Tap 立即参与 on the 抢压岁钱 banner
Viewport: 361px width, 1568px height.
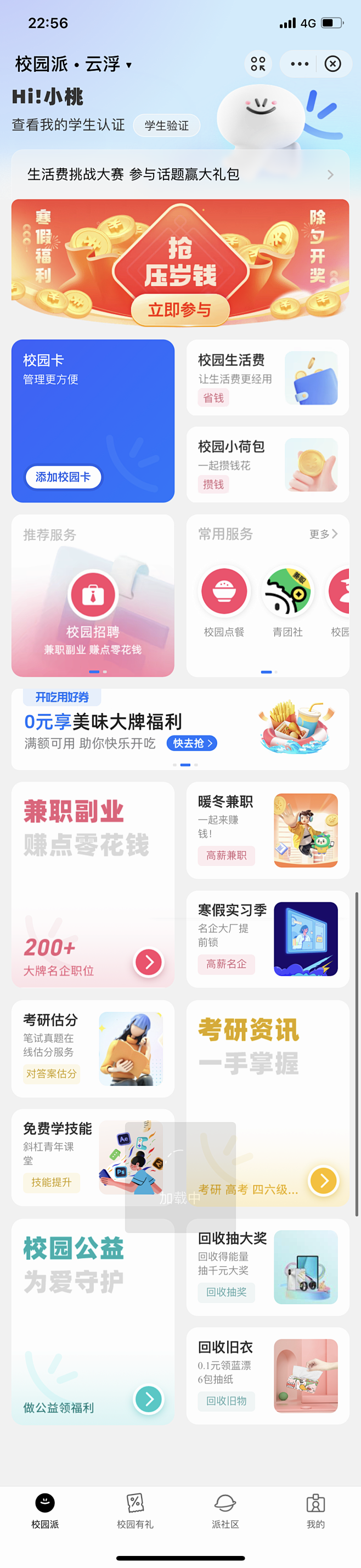(x=180, y=310)
